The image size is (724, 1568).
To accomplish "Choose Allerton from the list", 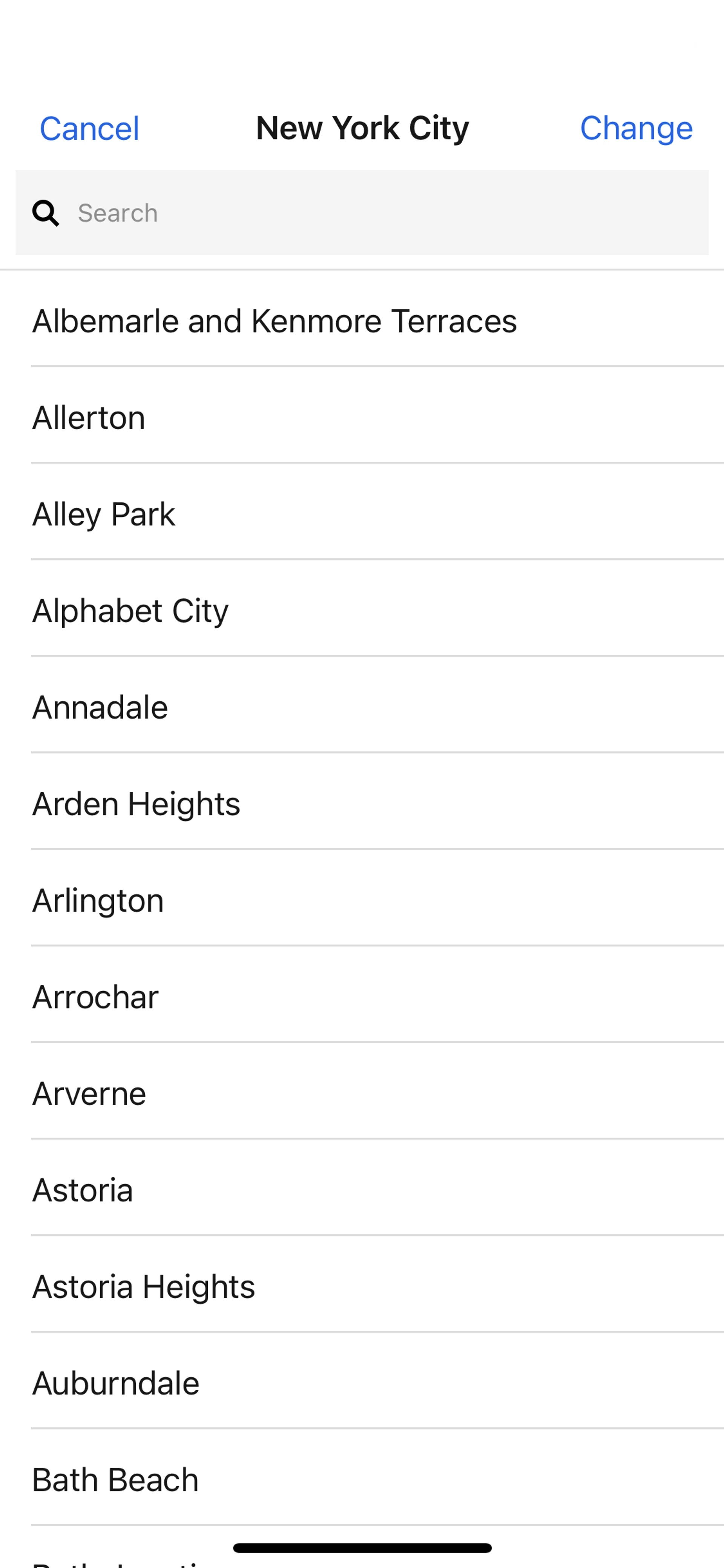I will (x=89, y=418).
